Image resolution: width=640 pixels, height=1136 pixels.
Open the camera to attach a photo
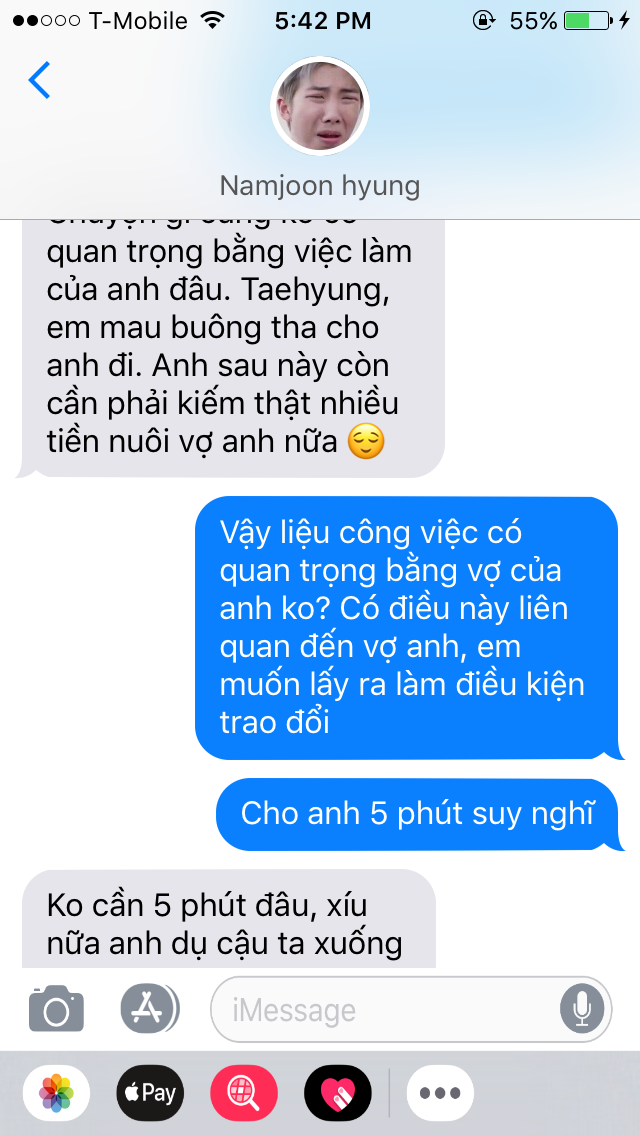point(56,1009)
